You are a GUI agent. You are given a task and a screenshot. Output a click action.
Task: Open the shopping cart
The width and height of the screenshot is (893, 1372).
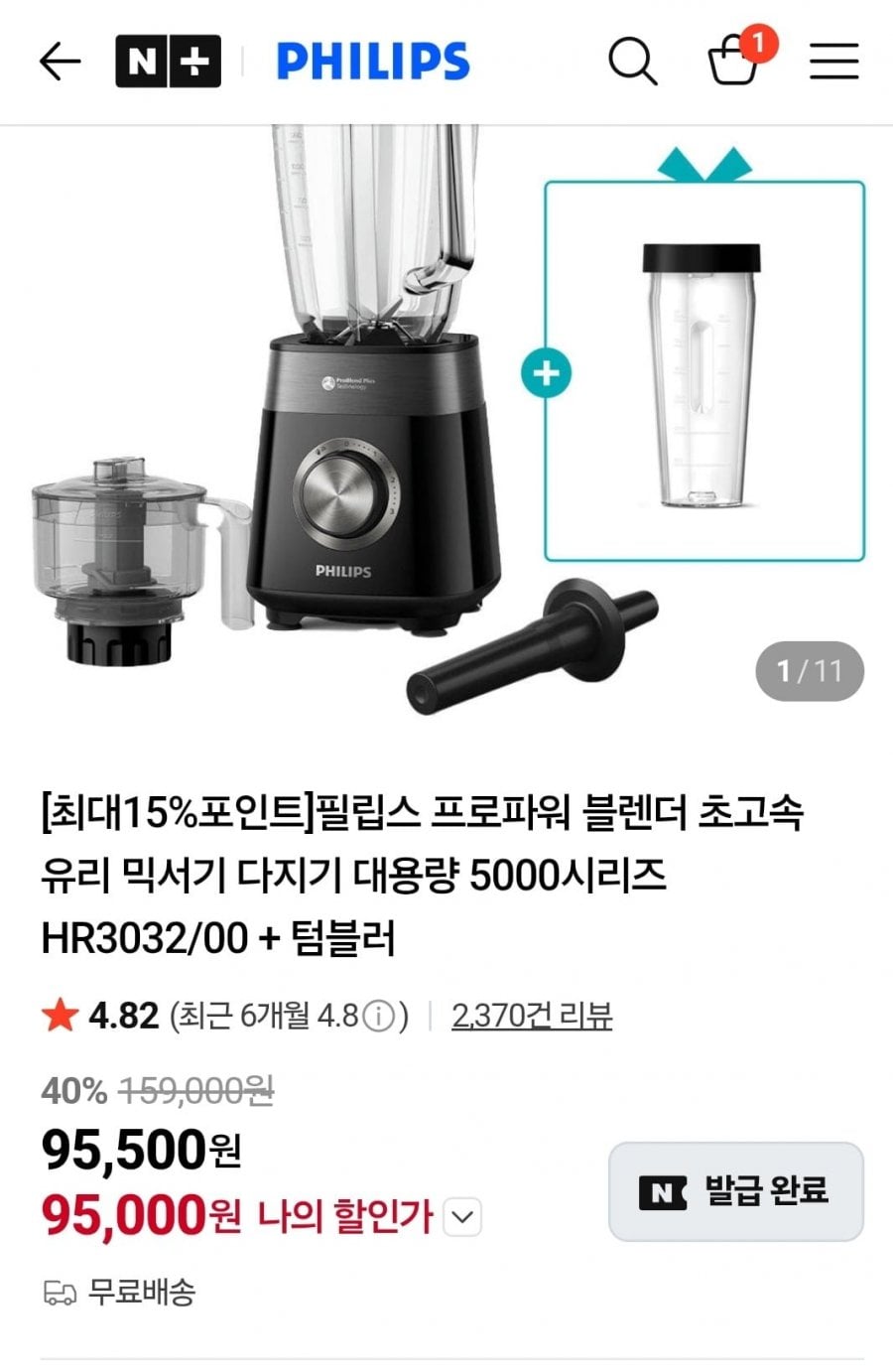coord(734,62)
